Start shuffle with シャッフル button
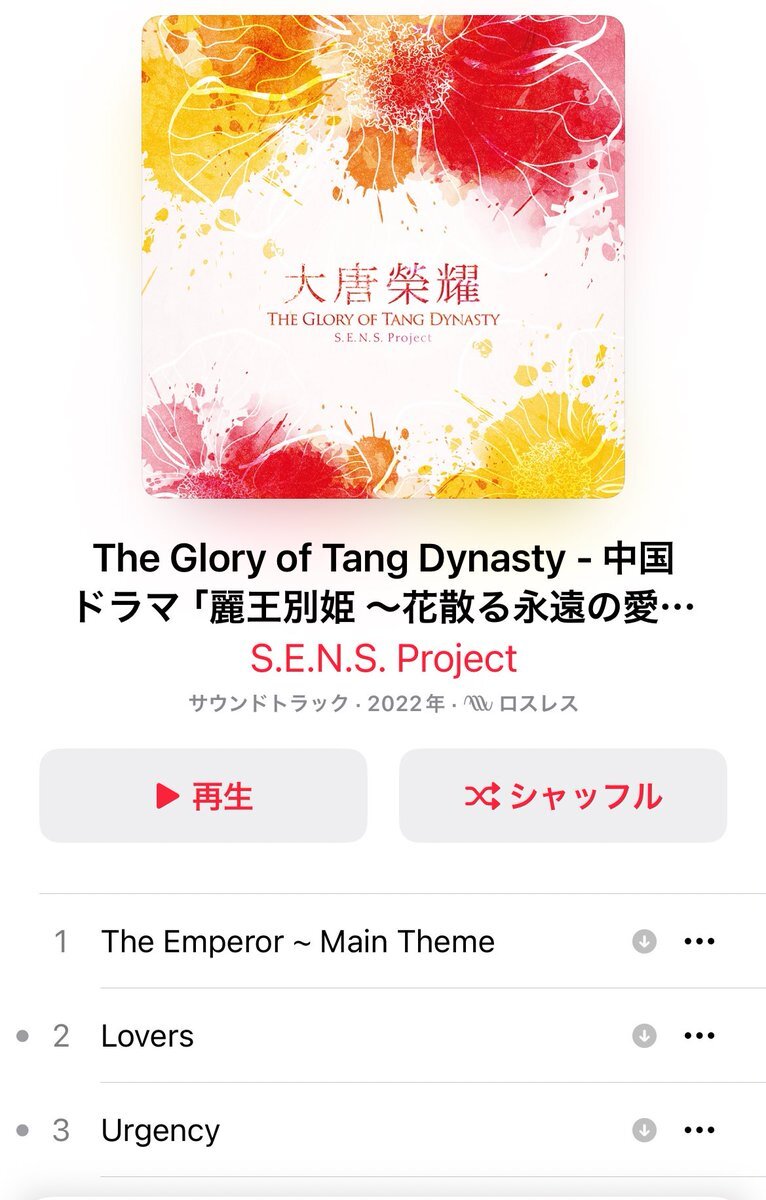 coord(563,796)
